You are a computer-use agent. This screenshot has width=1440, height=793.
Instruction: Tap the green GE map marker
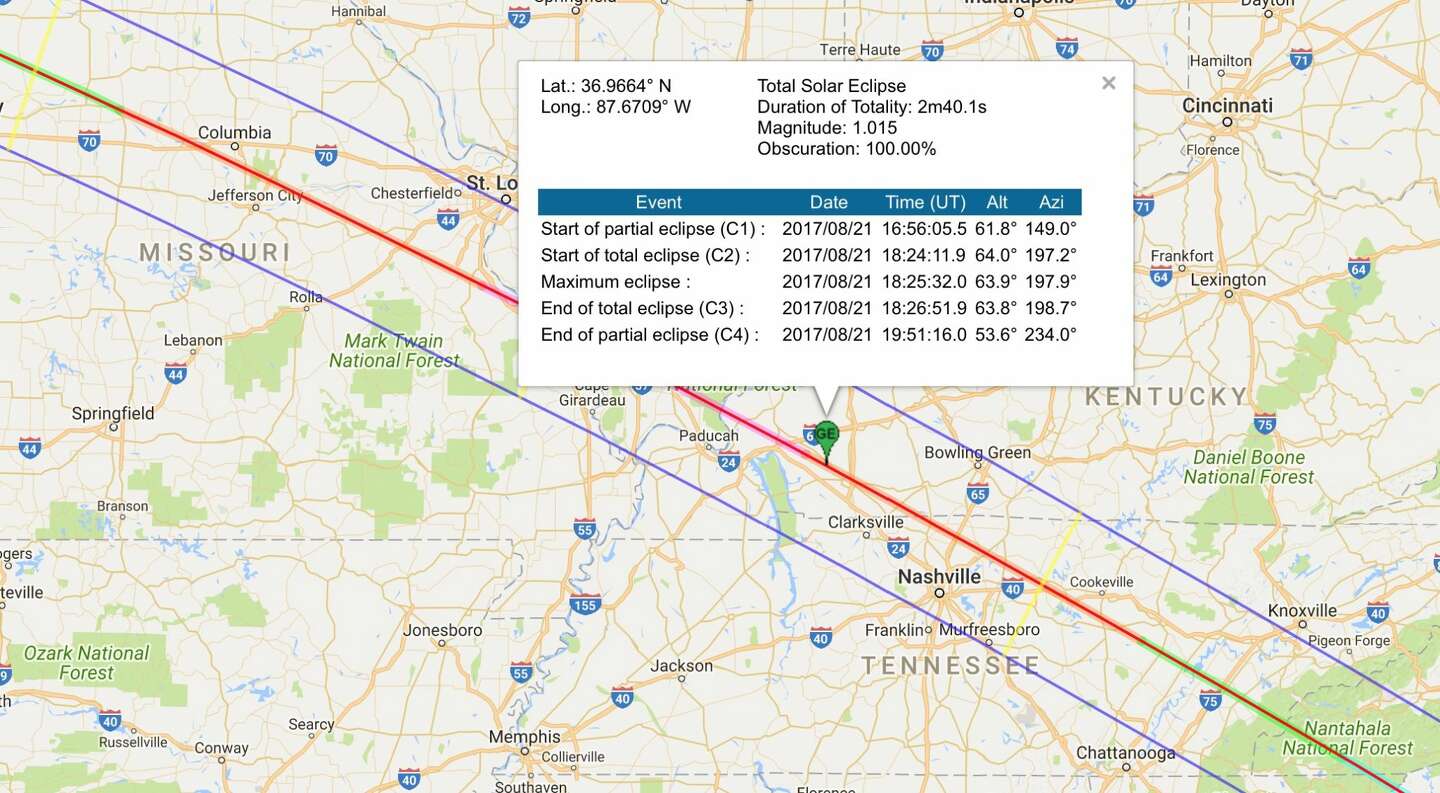point(826,435)
